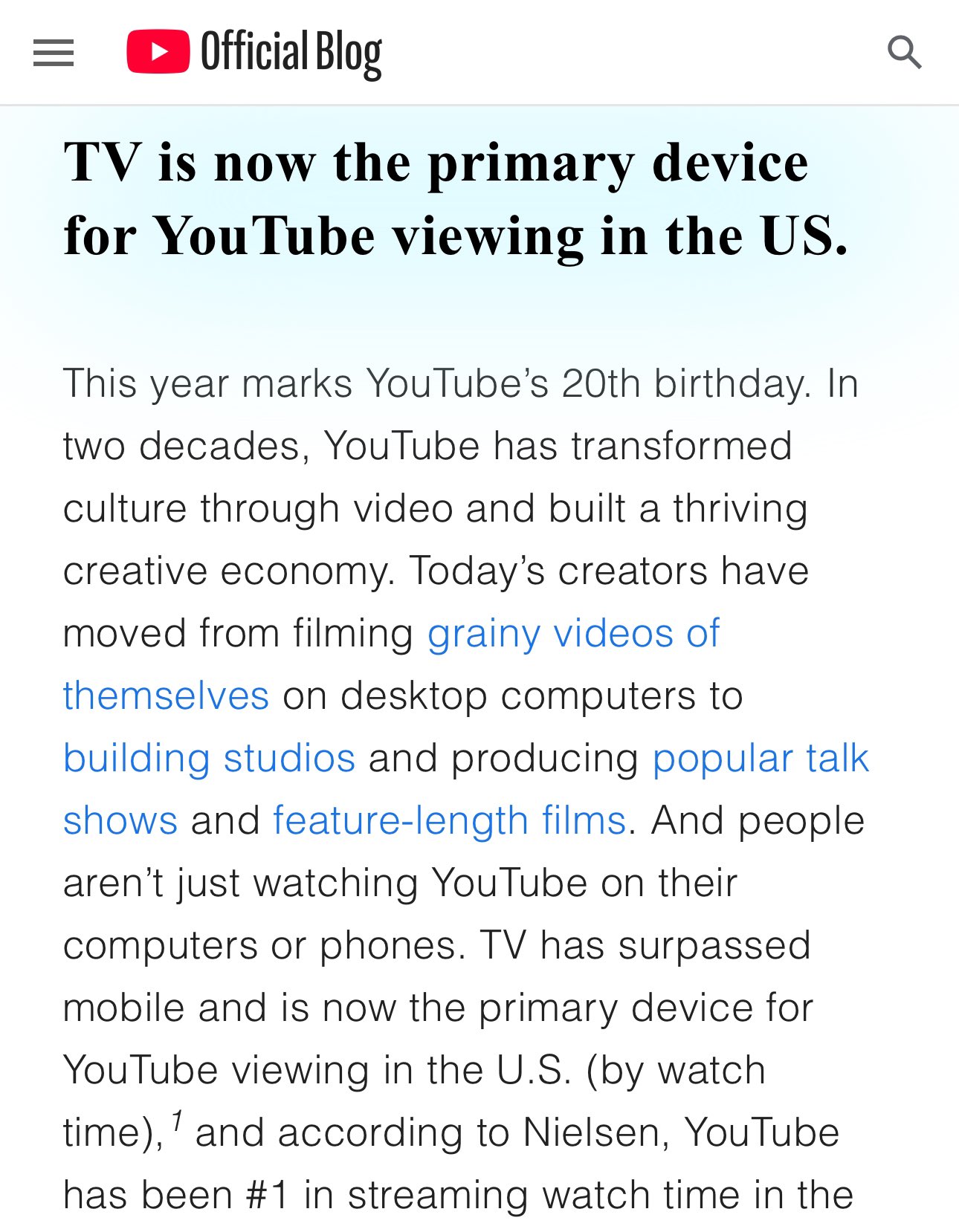
Task: Open the 'popular talk shows' link
Action: tap(760, 759)
